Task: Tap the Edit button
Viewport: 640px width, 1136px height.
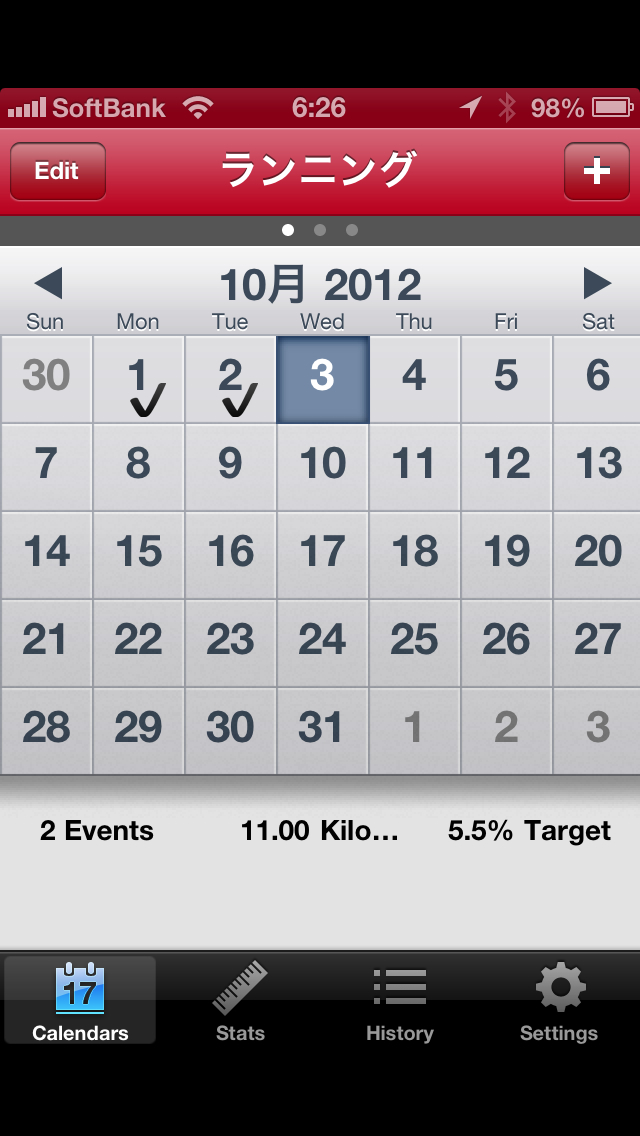Action: coord(57,171)
